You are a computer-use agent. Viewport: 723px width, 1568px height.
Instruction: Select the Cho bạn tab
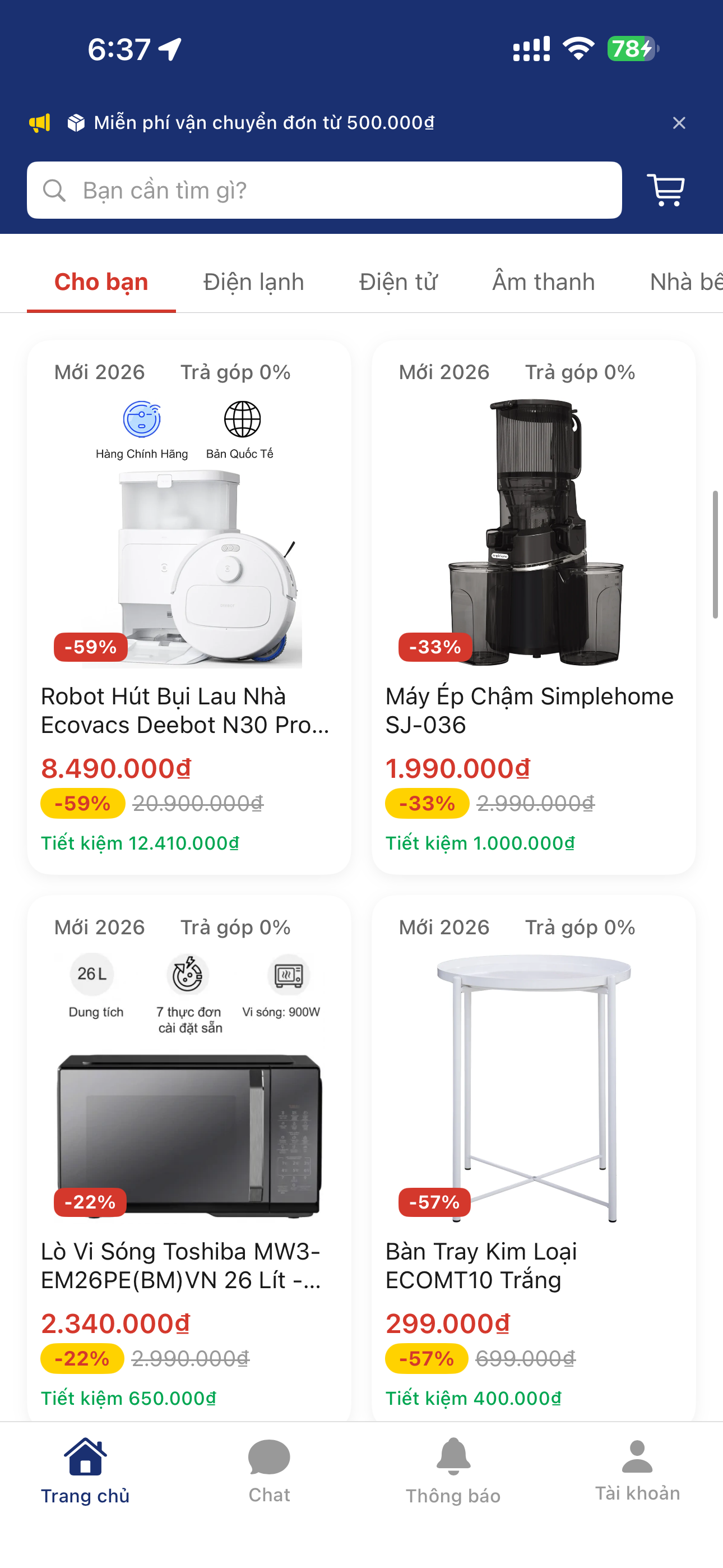[101, 282]
